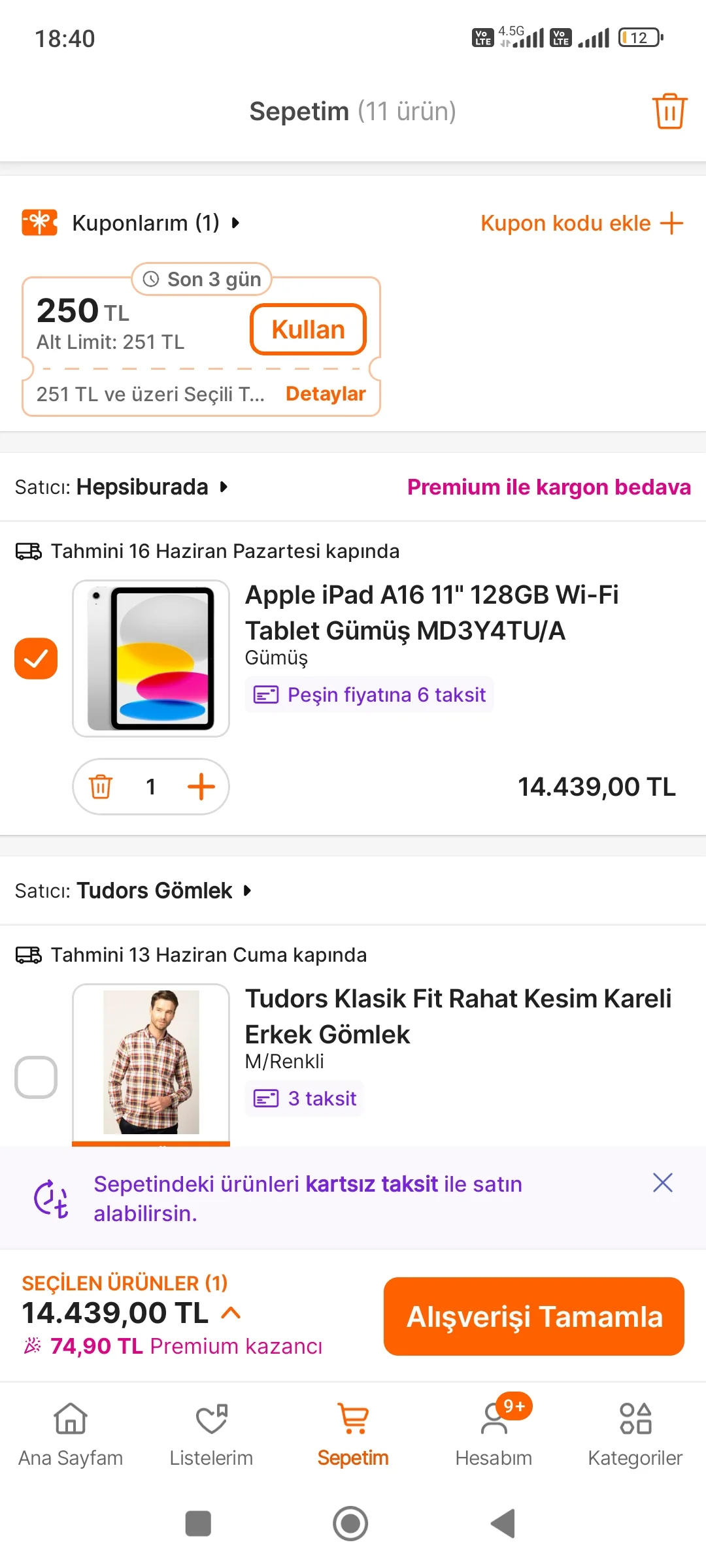Dismiss the kartsız taksit banner
706x1568 pixels.
662,1182
